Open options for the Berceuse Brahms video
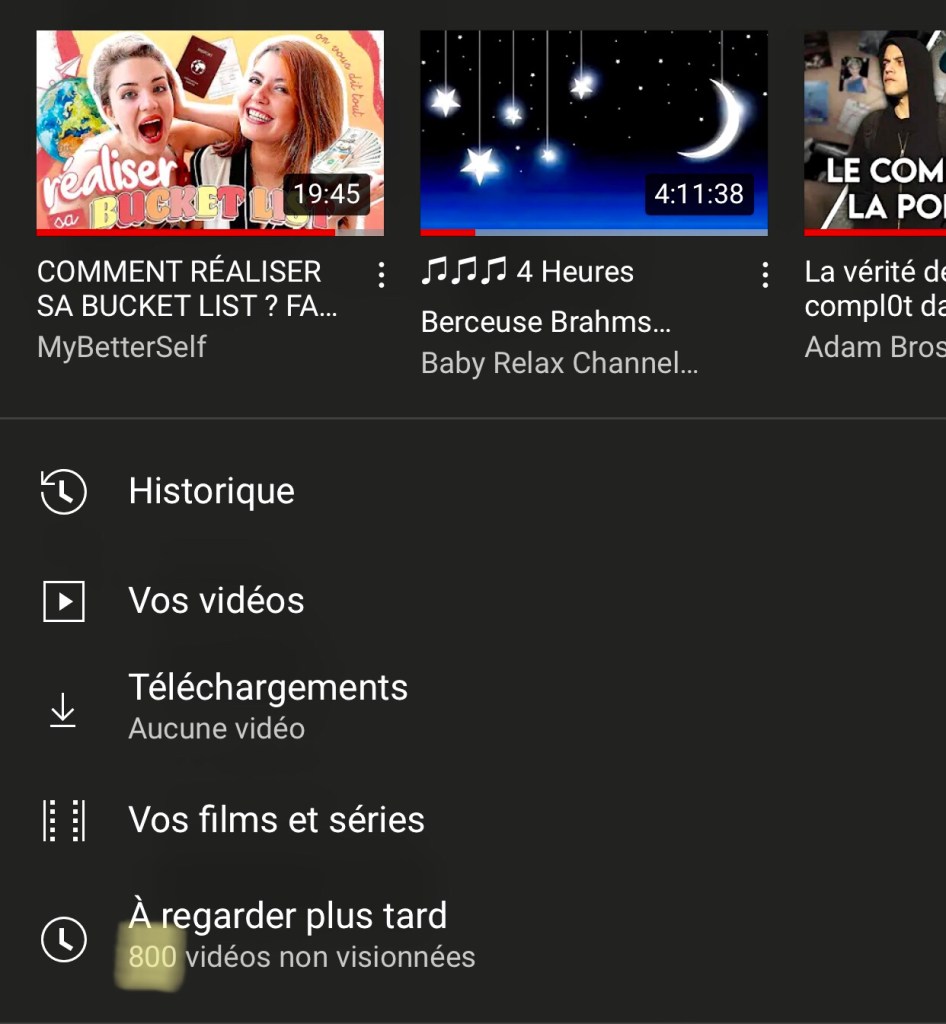This screenshot has height=1024, width=946. [765, 275]
